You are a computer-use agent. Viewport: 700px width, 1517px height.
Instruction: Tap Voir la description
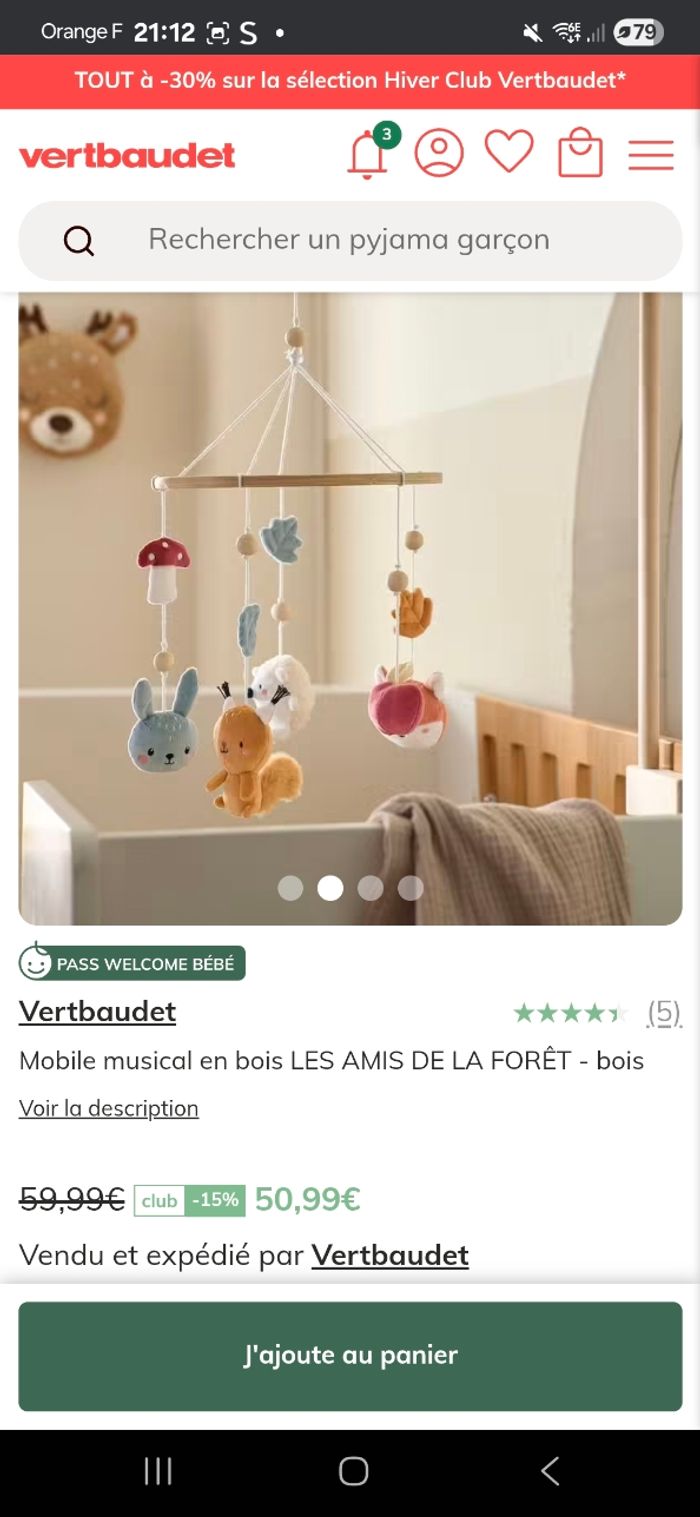(109, 1108)
